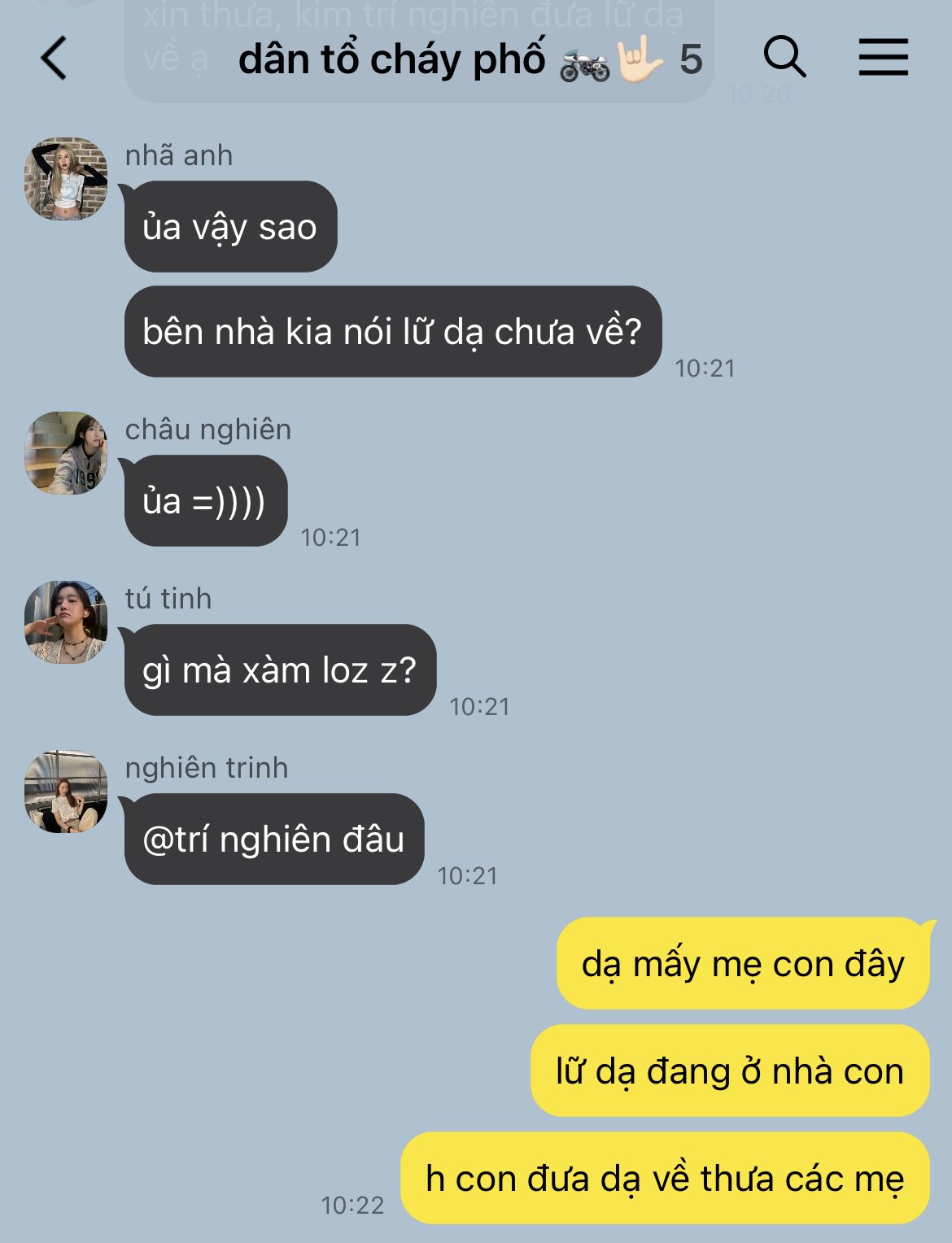Open tú tinh's profile avatar
Image resolution: width=952 pixels, height=1243 pixels.
(66, 622)
